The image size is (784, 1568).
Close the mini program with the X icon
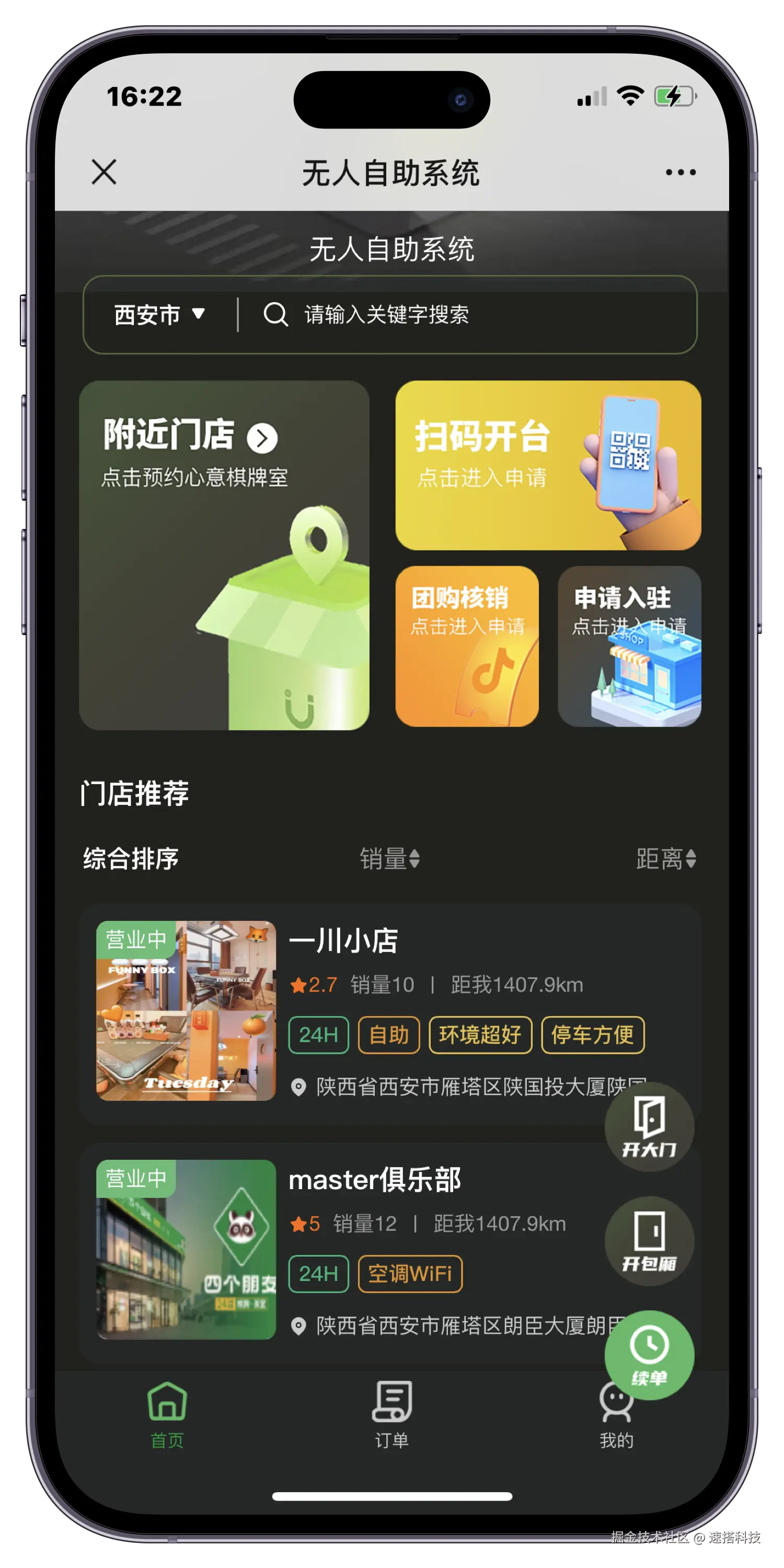click(x=104, y=171)
